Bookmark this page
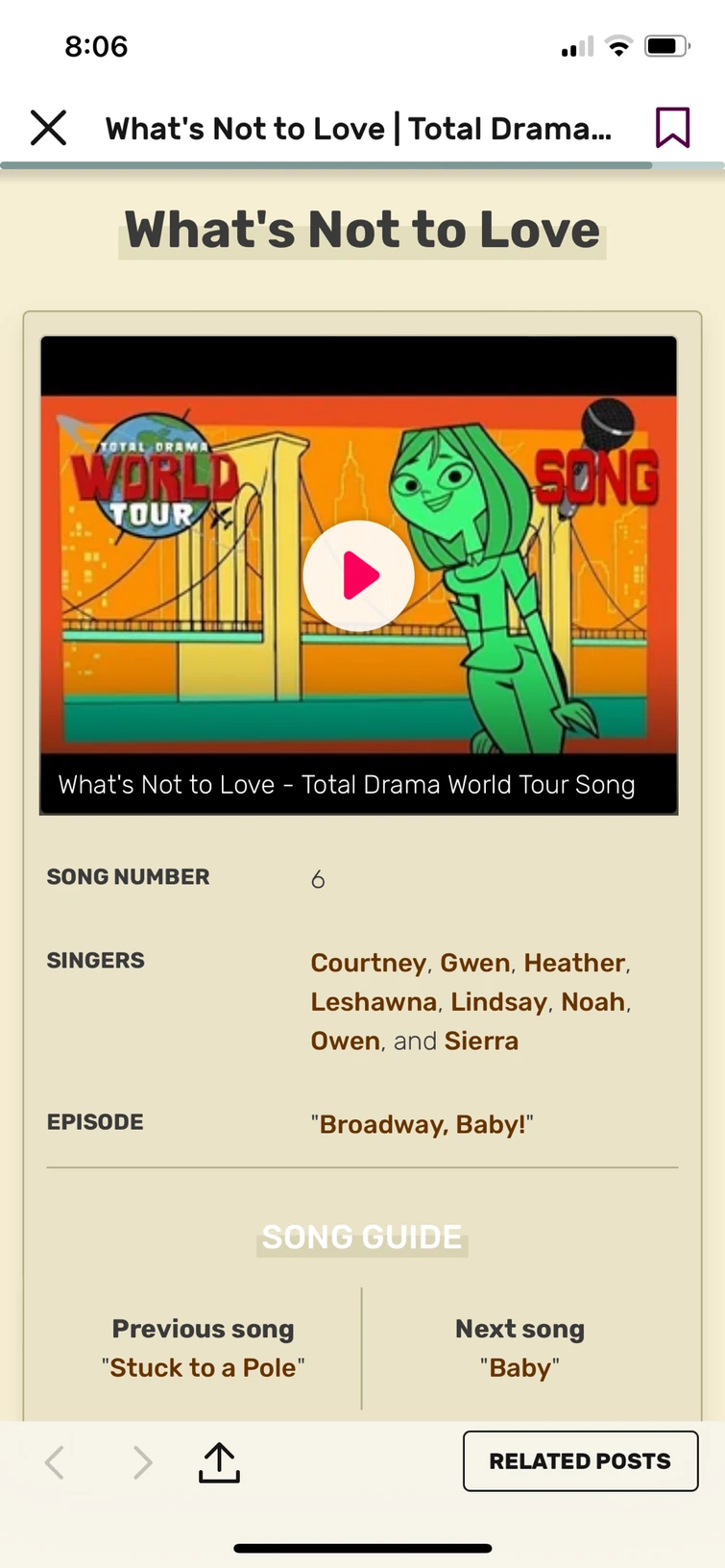This screenshot has width=725, height=1568. 672,128
